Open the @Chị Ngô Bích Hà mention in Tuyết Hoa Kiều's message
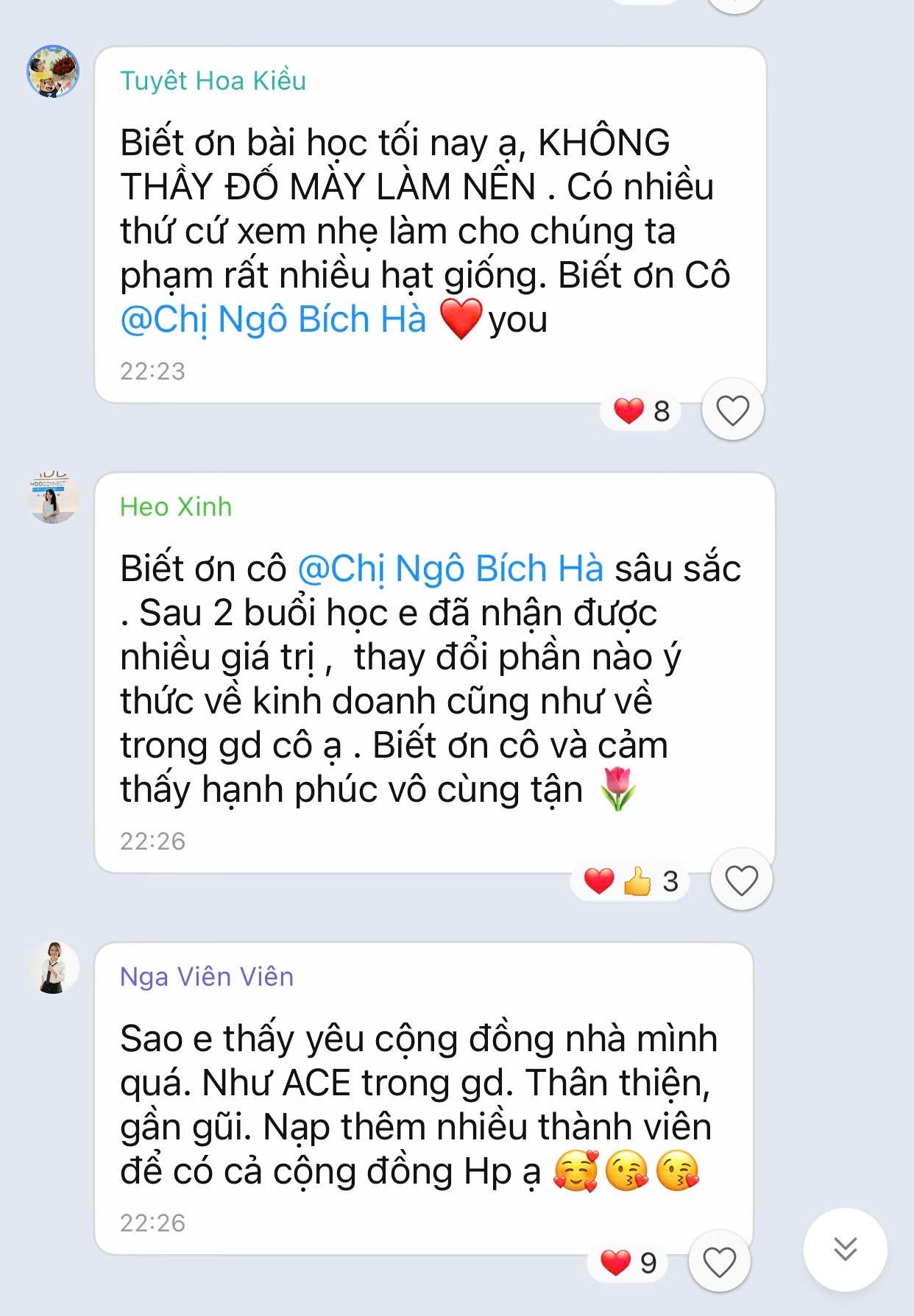This screenshot has height=1316, width=914. [273, 320]
